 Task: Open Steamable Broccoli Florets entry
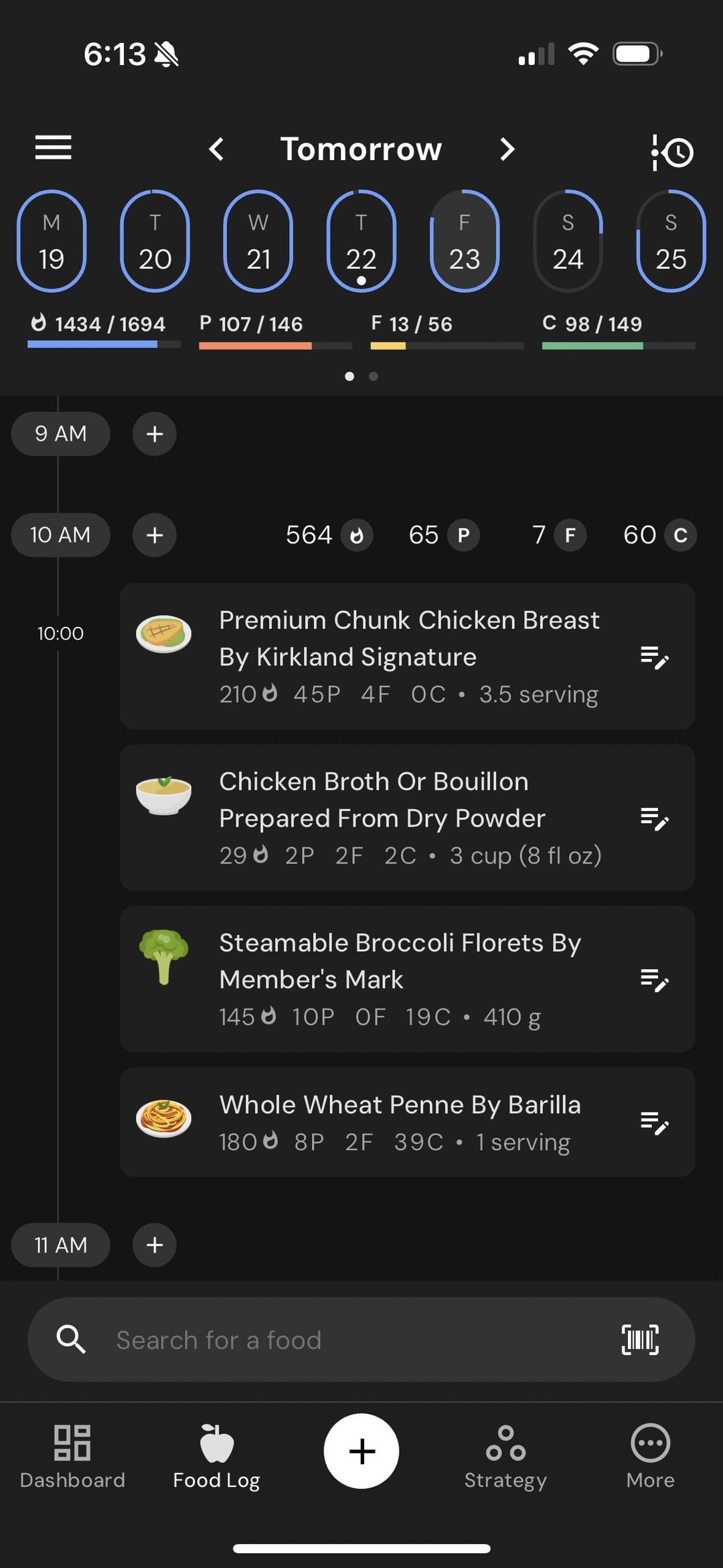(407, 979)
